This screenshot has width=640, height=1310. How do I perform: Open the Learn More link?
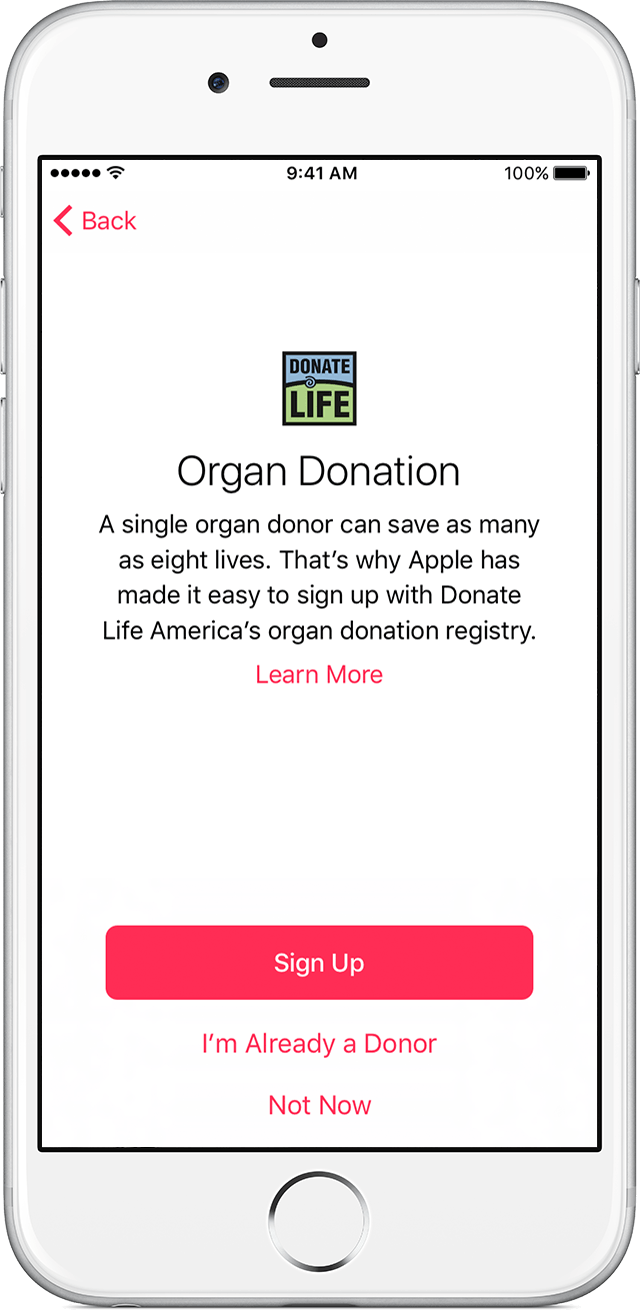(x=319, y=675)
